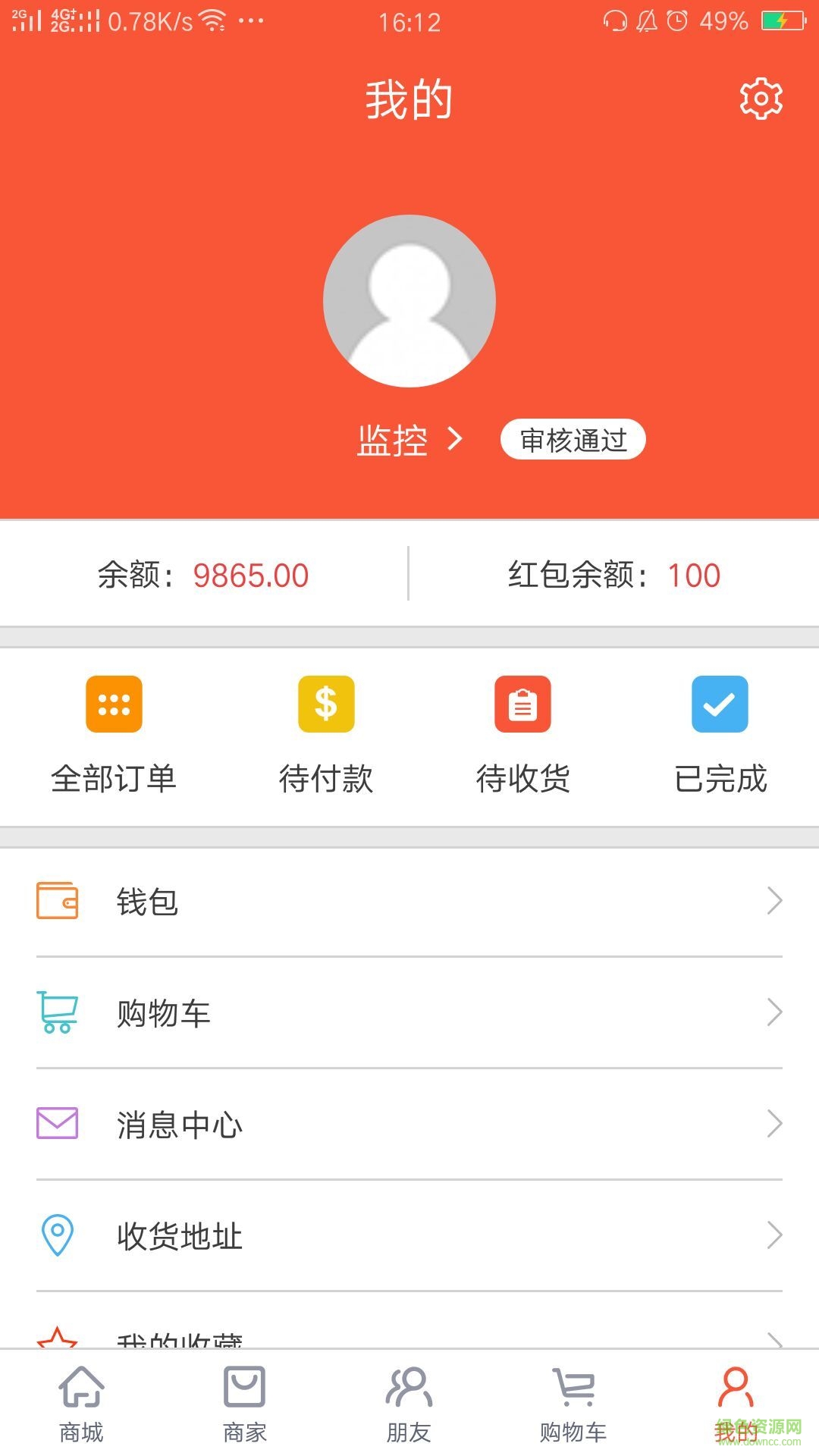819x1456 pixels.
Task: Open 已完成 checkmark icon
Action: coord(719,704)
